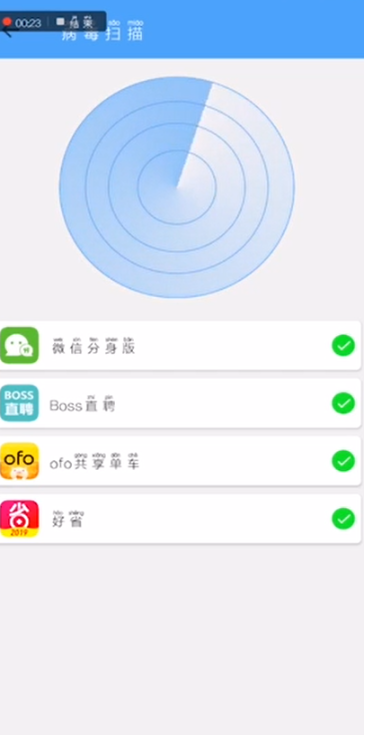The width and height of the screenshot is (366, 735).
Task: Go back from the virus scan page
Action: pyautogui.click(x=7, y=32)
